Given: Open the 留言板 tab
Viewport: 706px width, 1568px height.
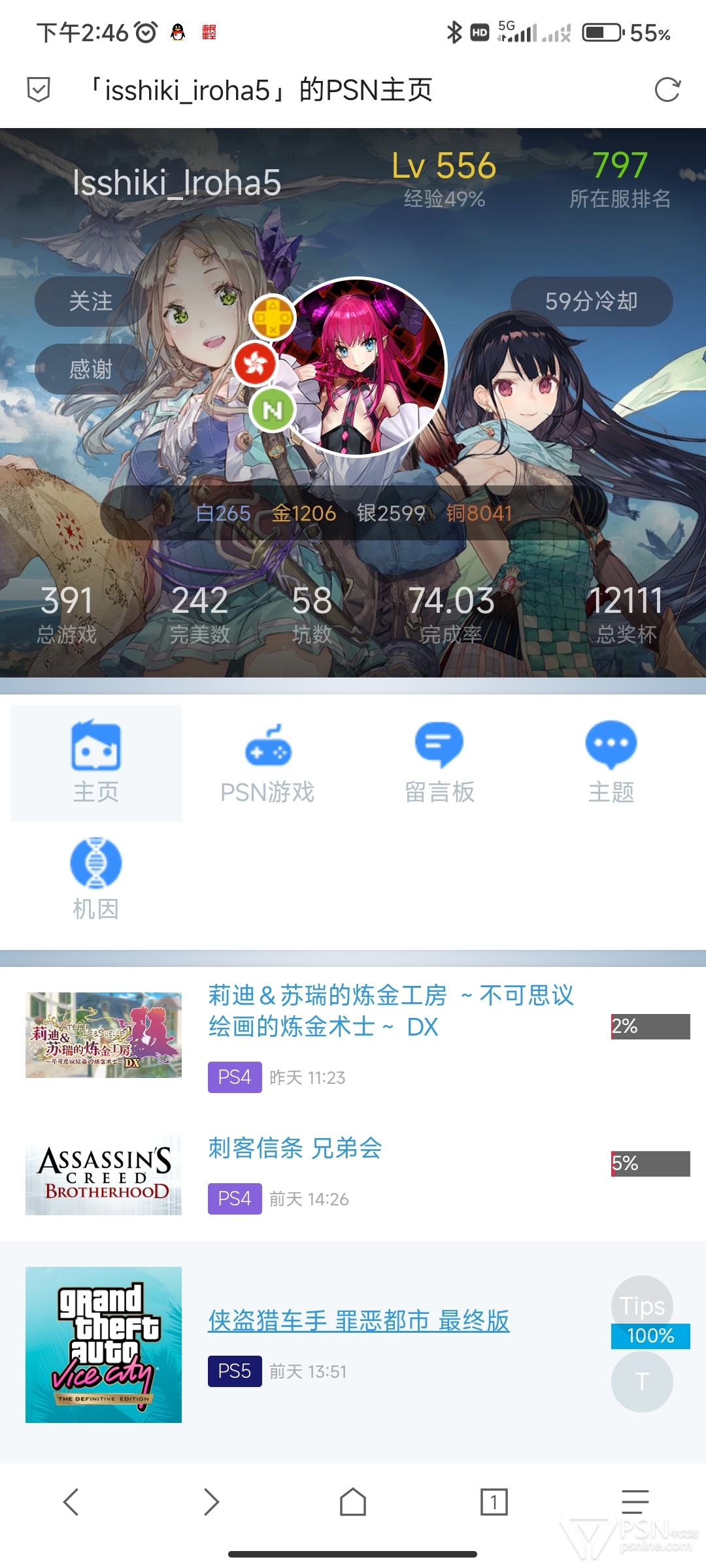Looking at the screenshot, I should click(439, 763).
